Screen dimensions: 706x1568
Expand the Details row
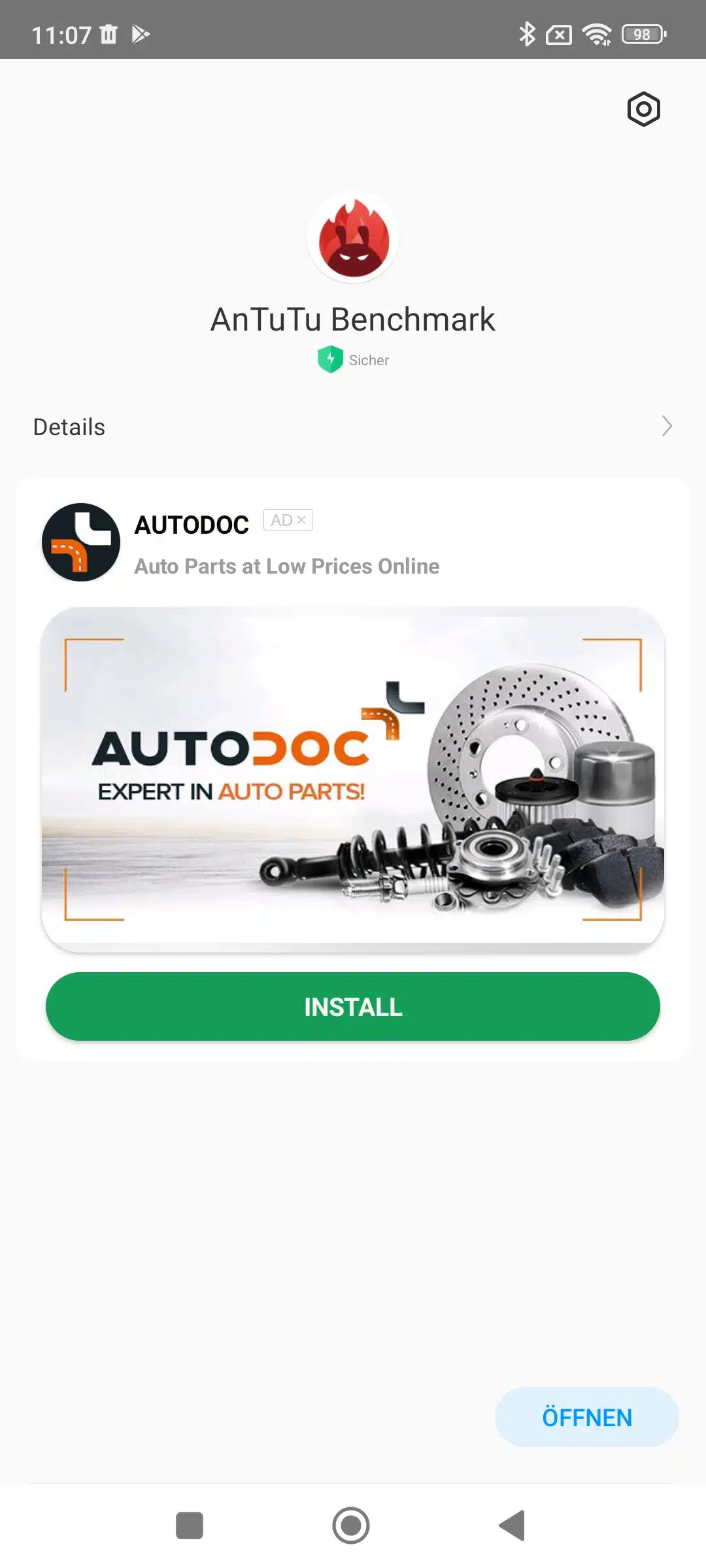353,427
